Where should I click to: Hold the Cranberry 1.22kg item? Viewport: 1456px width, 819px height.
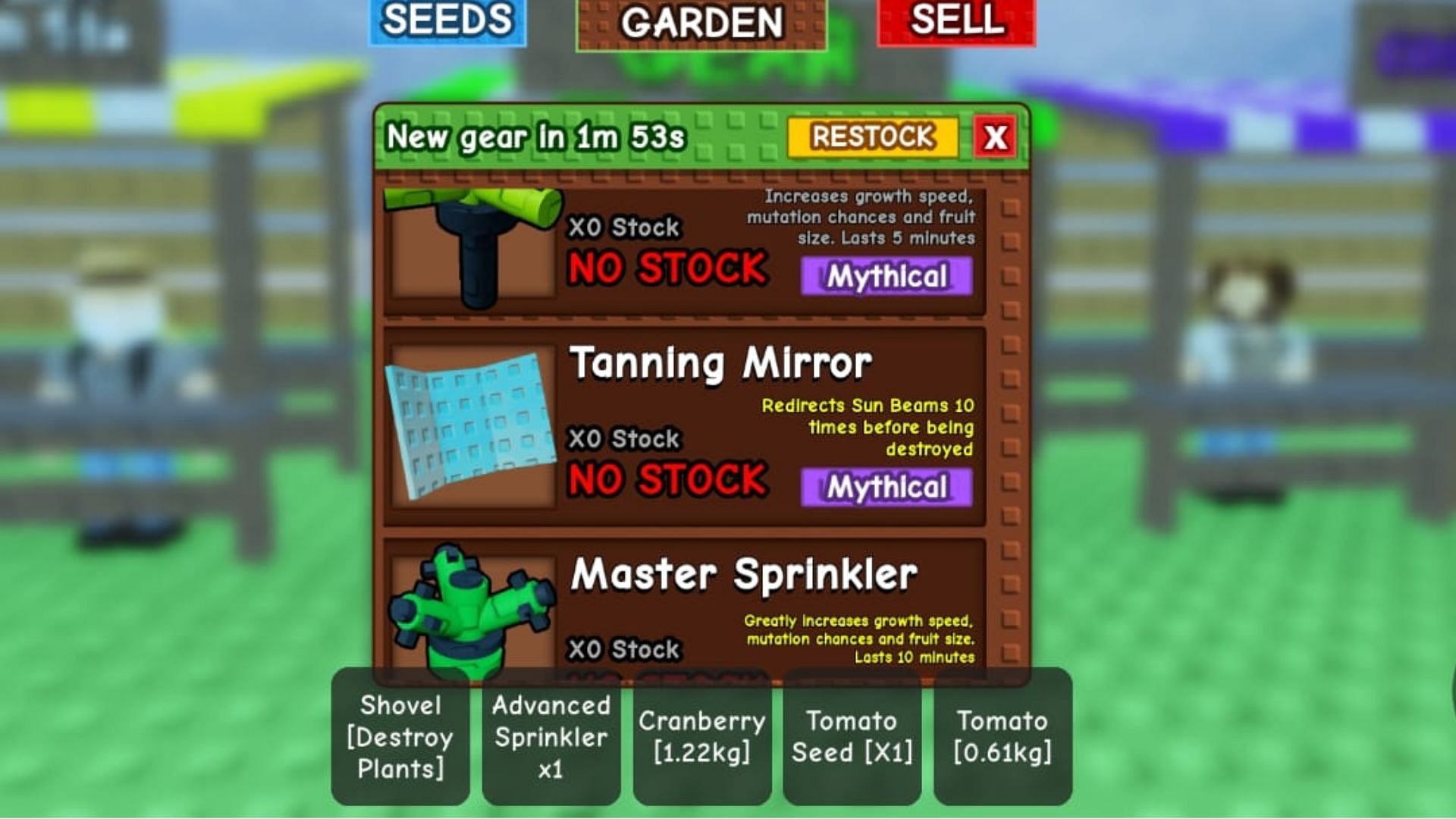point(701,736)
